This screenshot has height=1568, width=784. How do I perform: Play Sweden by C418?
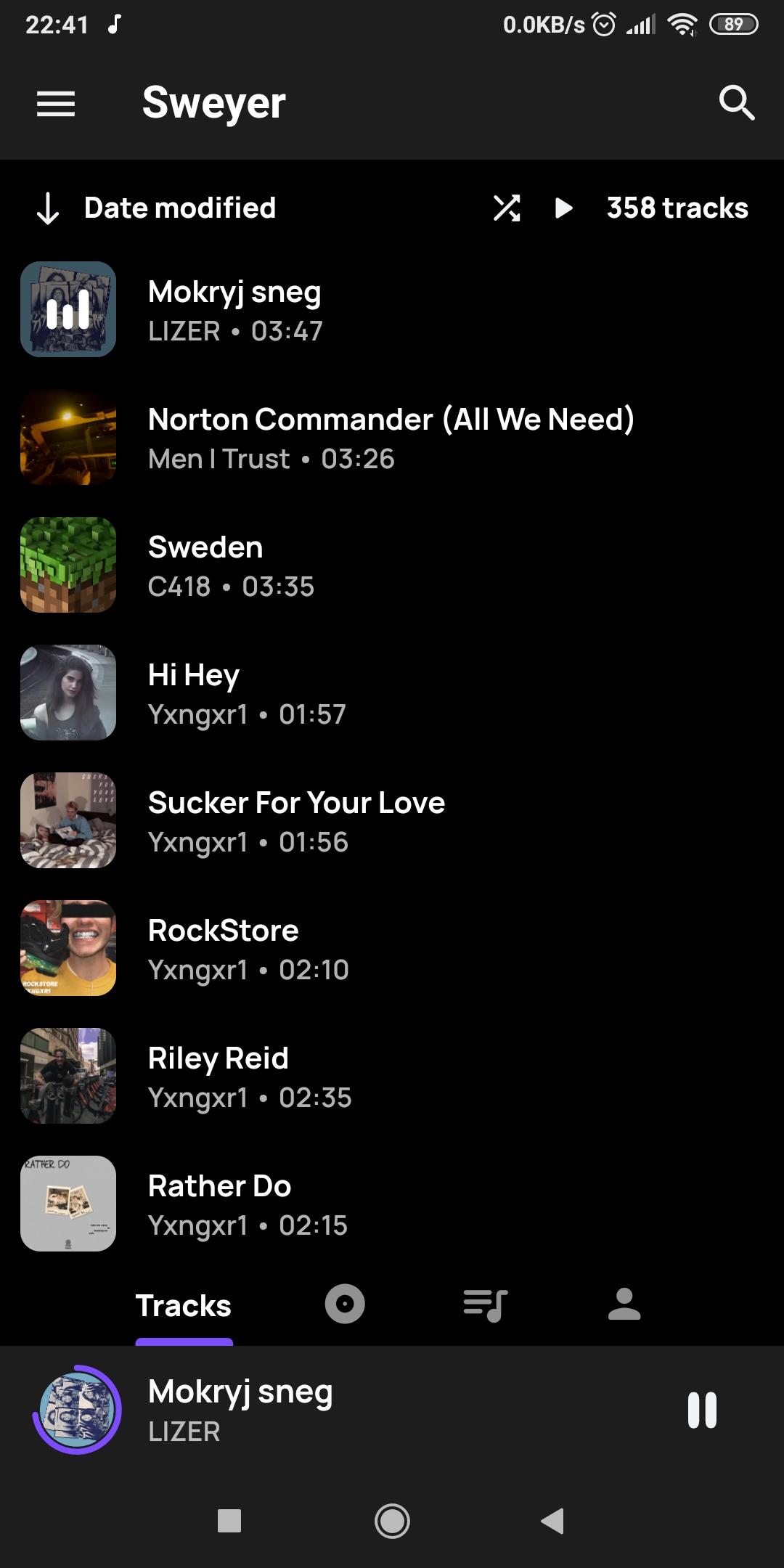(392, 565)
